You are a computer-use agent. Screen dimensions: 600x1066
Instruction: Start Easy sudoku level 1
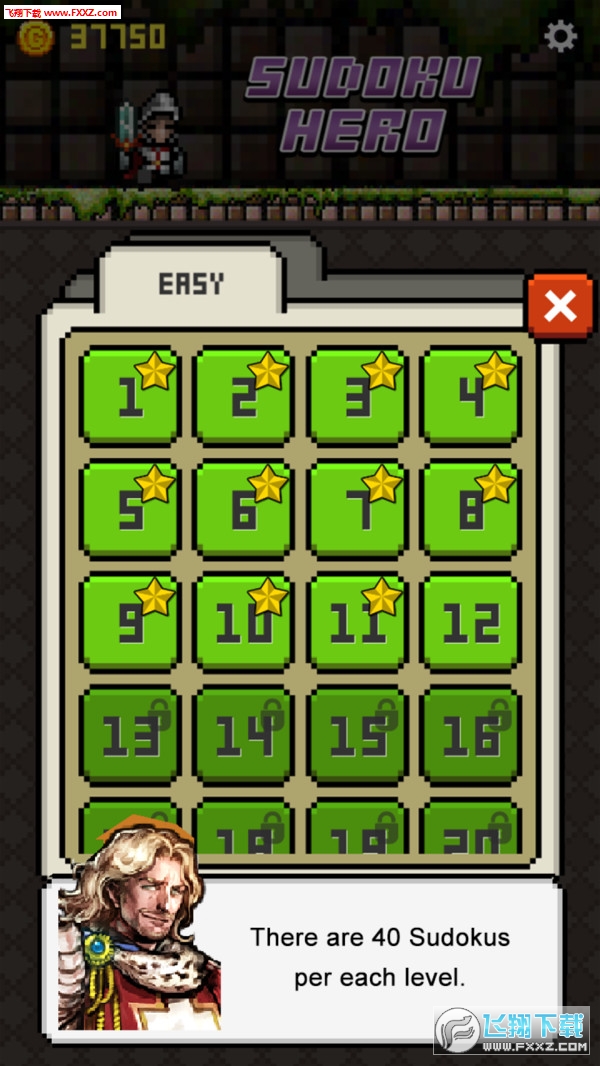pyautogui.click(x=131, y=396)
